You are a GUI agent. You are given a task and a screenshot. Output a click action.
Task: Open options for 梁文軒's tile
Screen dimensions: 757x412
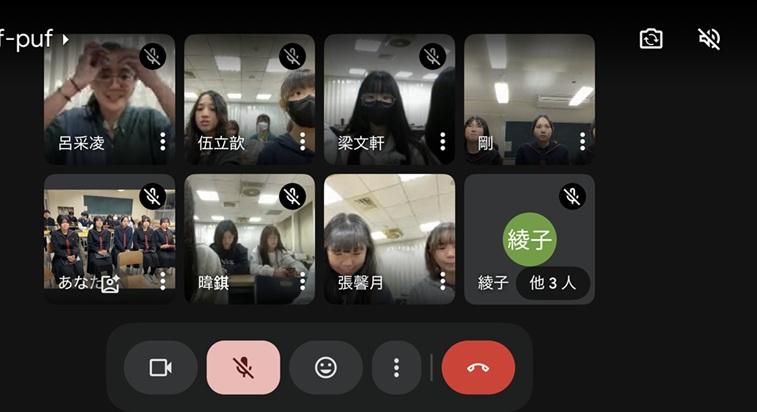[x=443, y=142]
